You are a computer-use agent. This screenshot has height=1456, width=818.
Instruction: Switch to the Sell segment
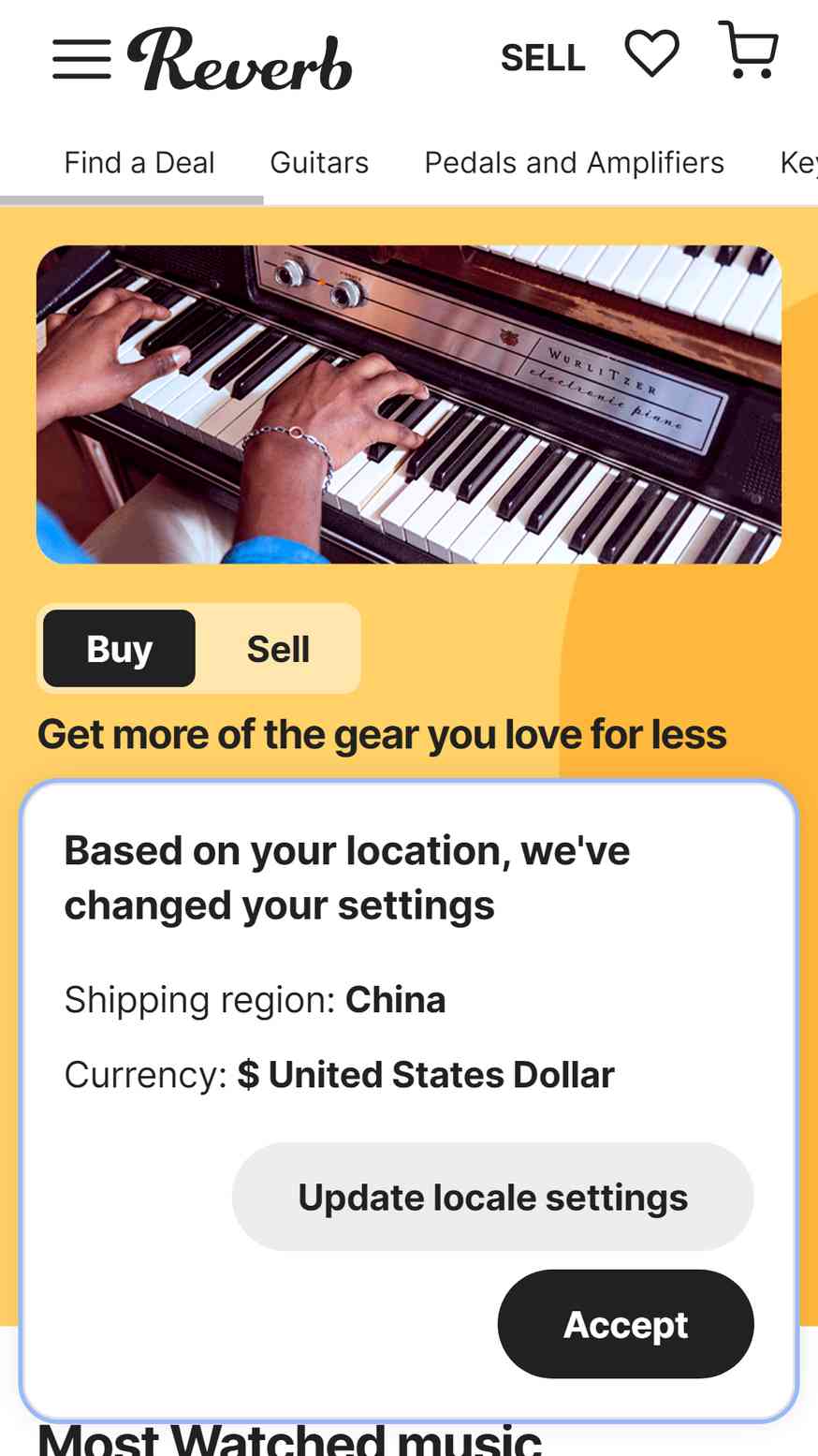click(278, 649)
